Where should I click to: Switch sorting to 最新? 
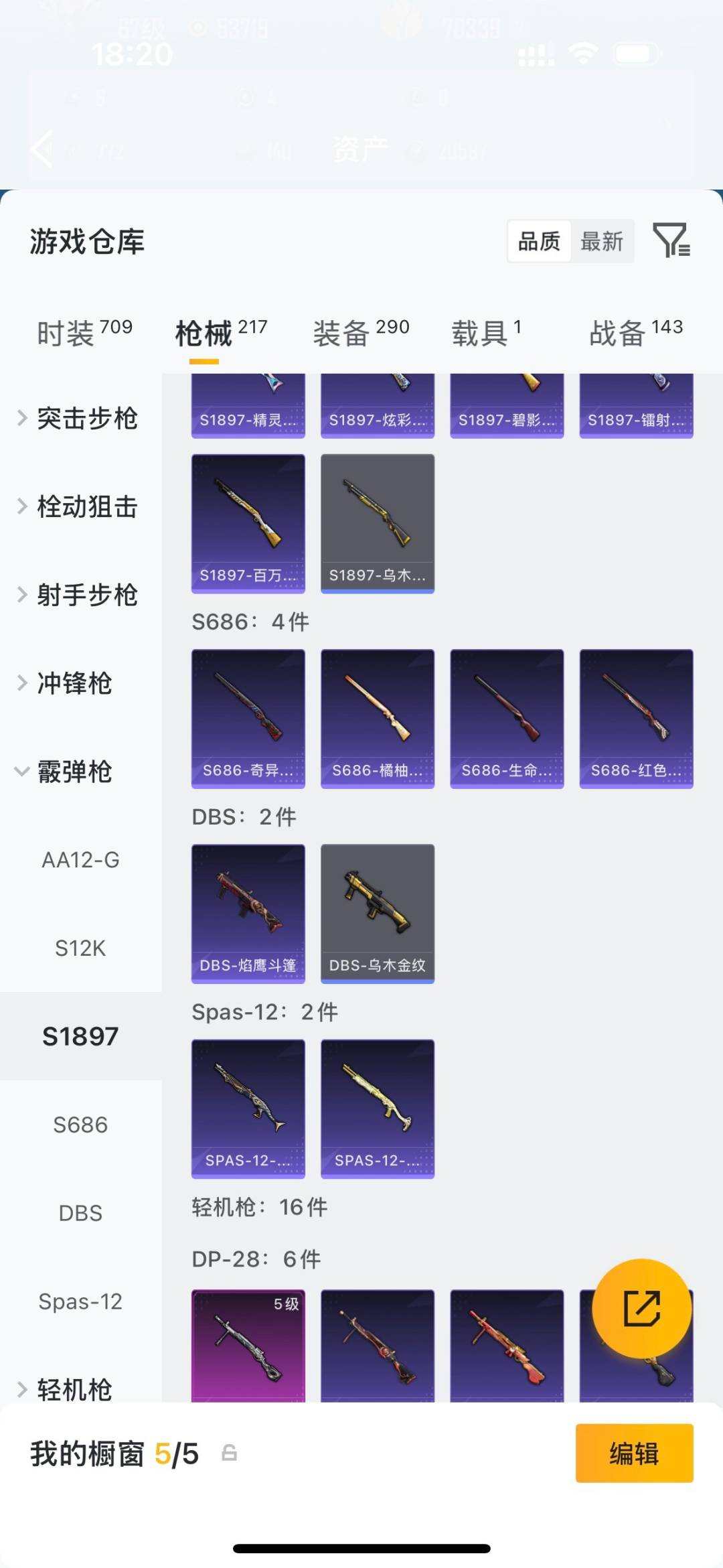click(x=601, y=242)
